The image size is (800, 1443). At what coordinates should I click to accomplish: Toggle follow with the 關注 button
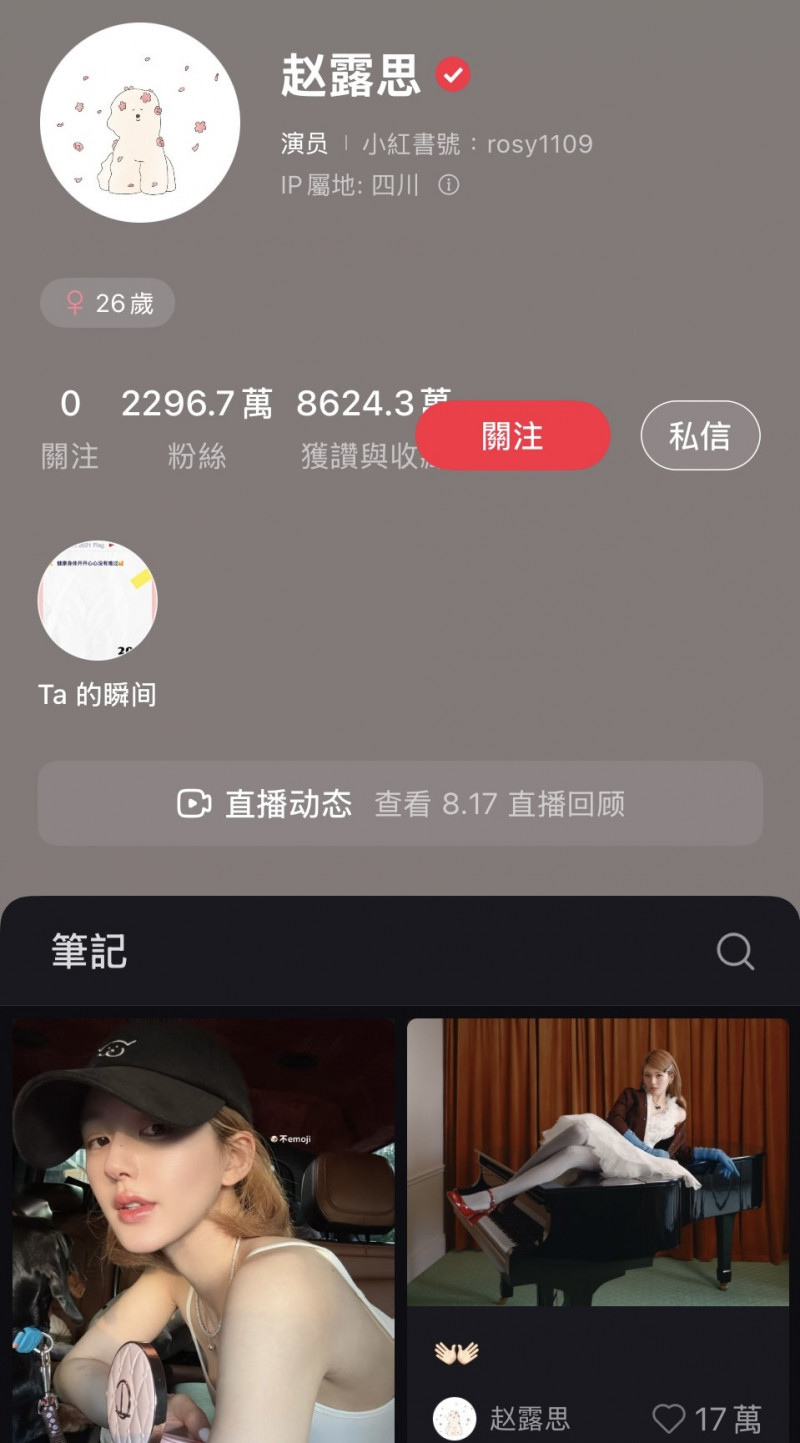pyautogui.click(x=512, y=435)
